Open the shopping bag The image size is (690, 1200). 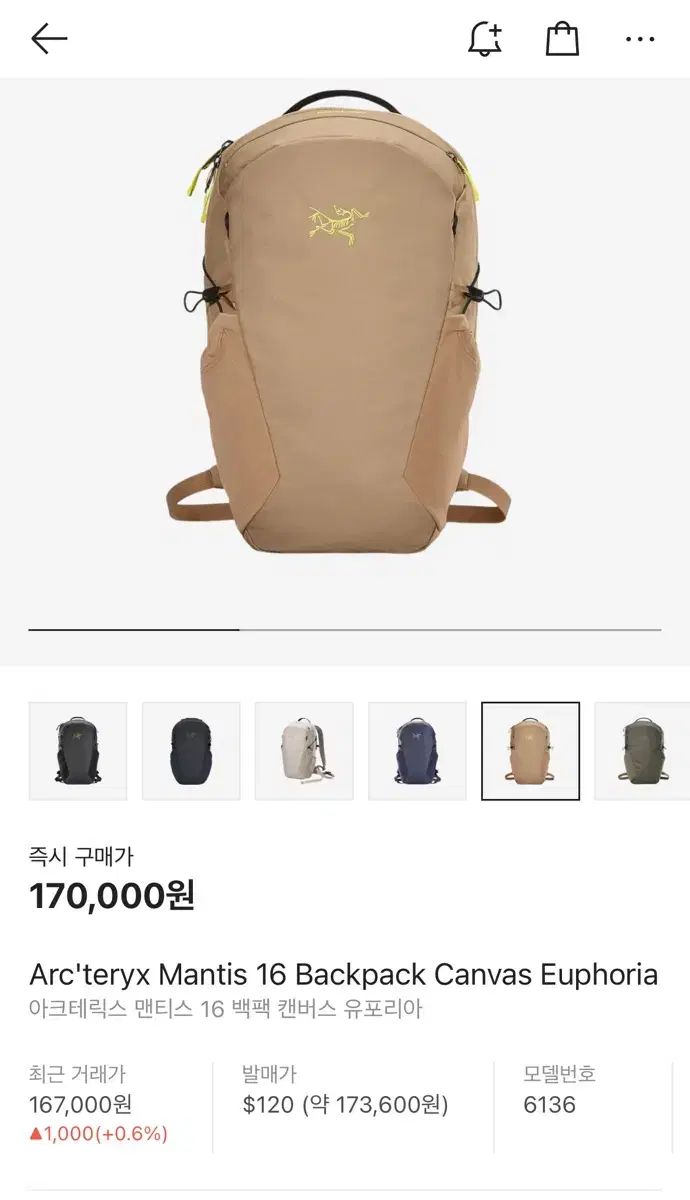pos(562,39)
